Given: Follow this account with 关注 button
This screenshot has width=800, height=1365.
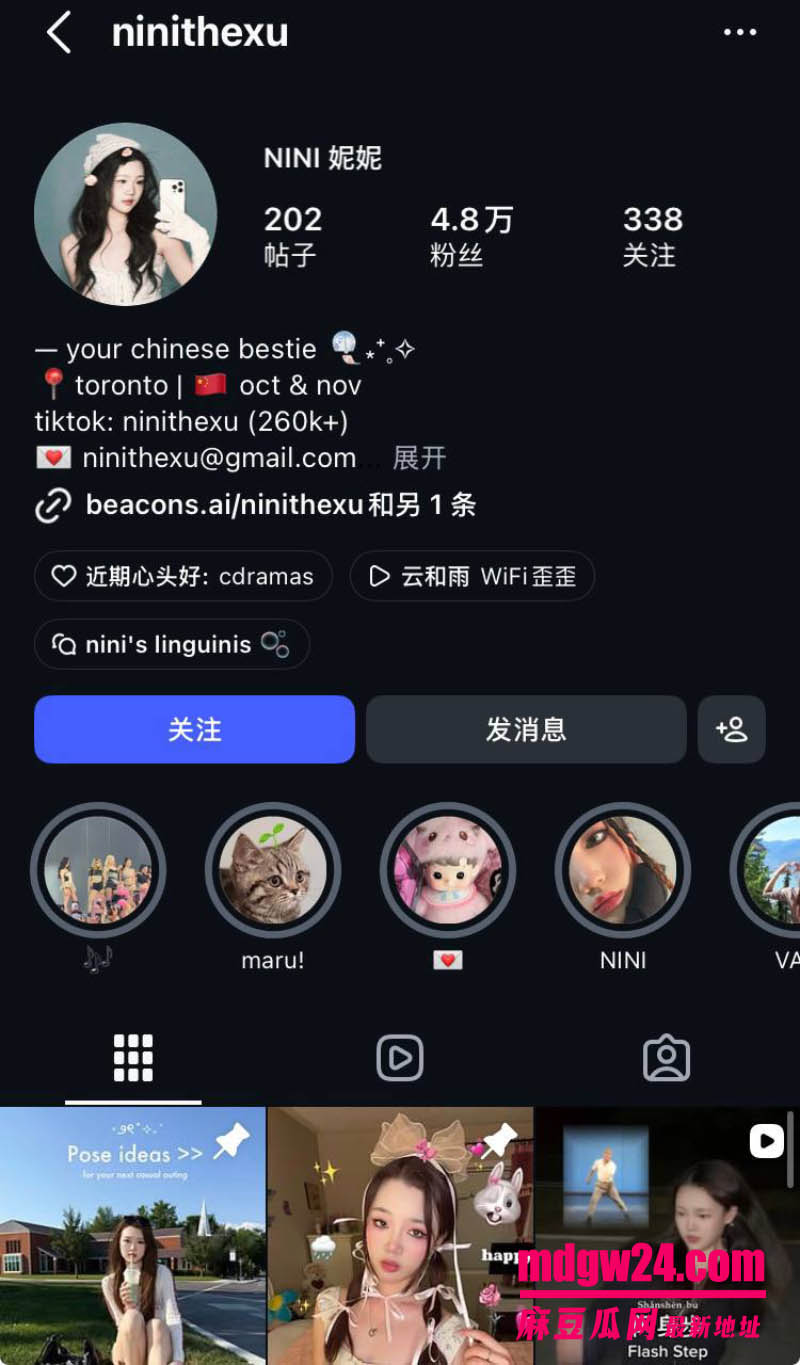Looking at the screenshot, I should tap(195, 730).
